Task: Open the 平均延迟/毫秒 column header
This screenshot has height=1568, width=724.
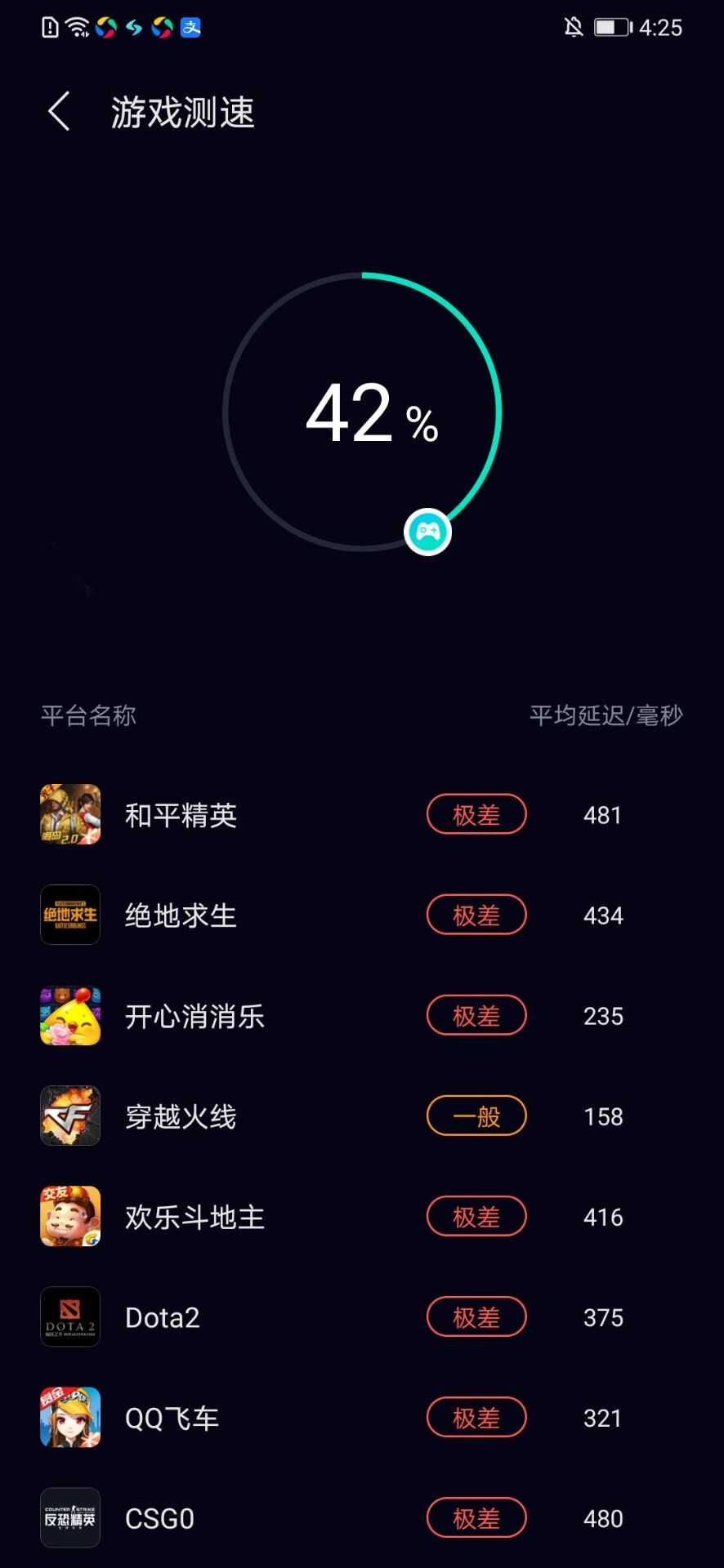Action: tap(606, 715)
